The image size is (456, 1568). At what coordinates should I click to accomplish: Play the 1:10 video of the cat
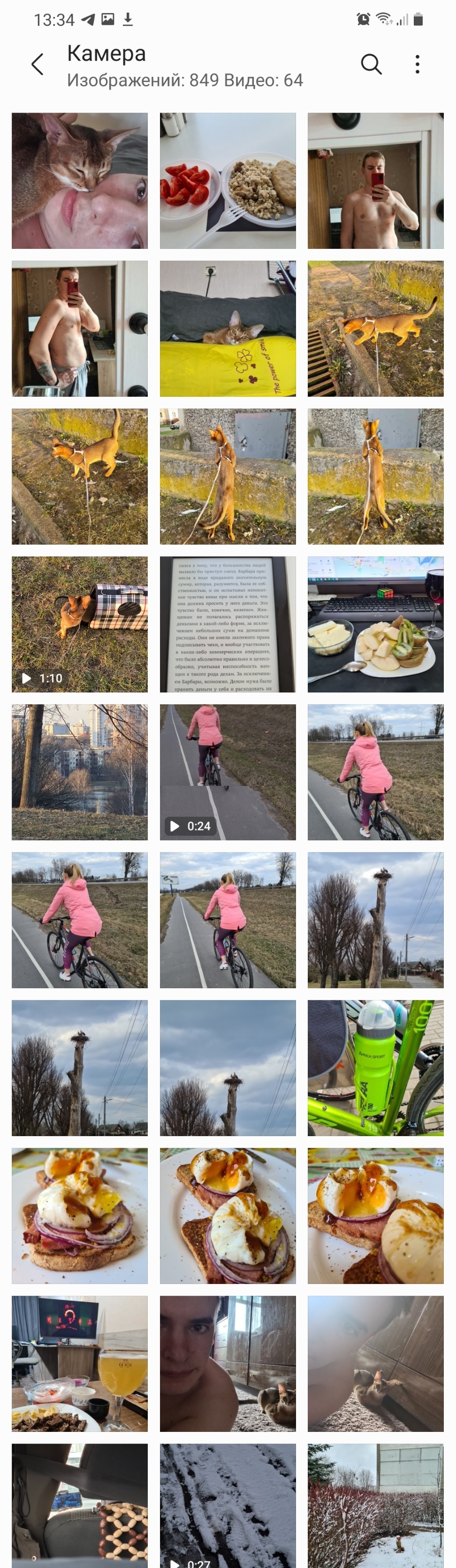79,624
